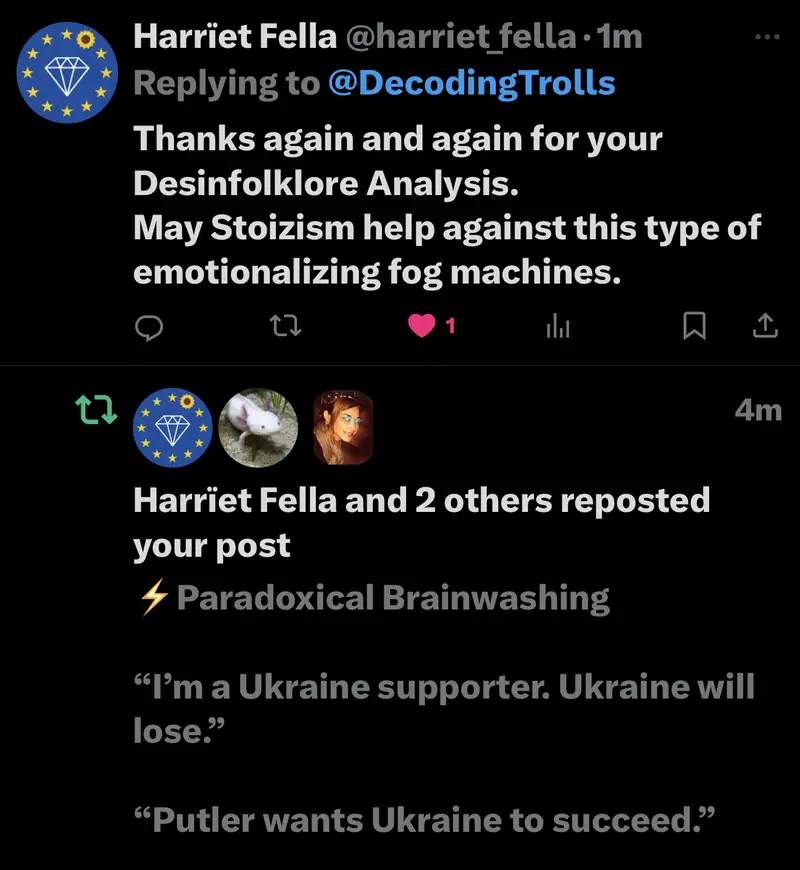Open Harriet Fella's profile avatar
The width and height of the screenshot is (800, 870).
pyautogui.click(x=69, y=73)
